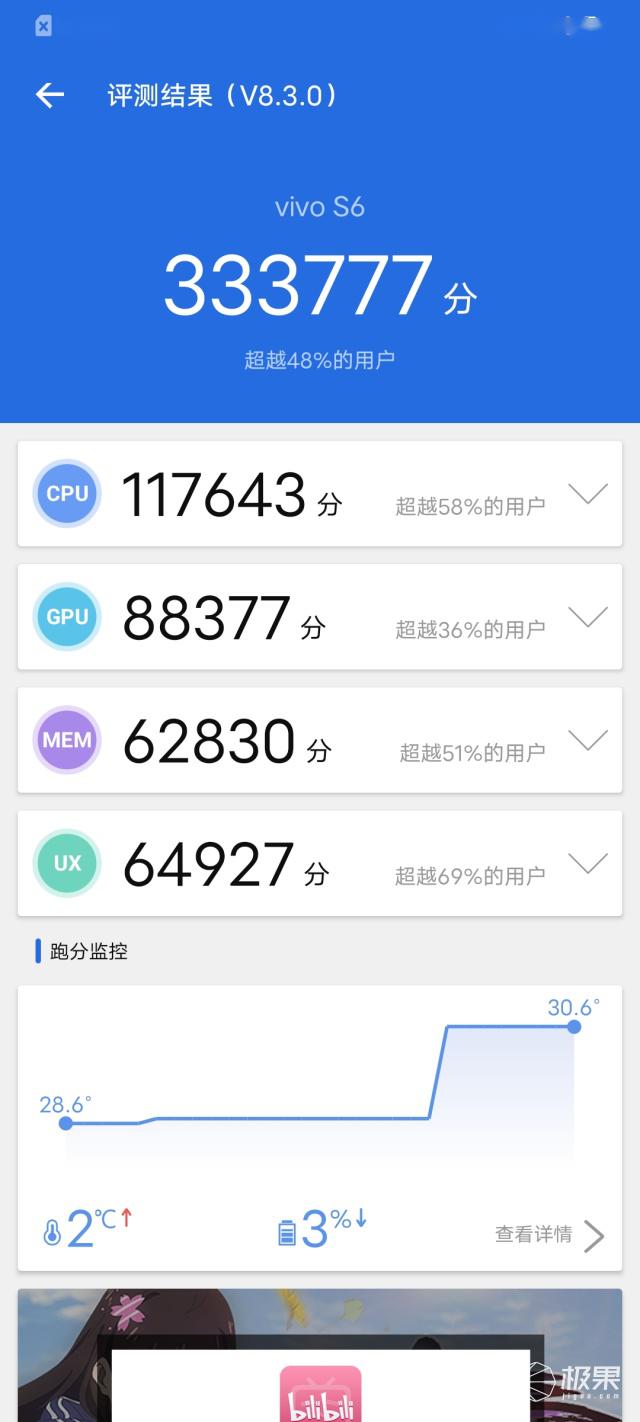Expand the GPU score breakdown
640x1422 pixels.
(x=587, y=617)
